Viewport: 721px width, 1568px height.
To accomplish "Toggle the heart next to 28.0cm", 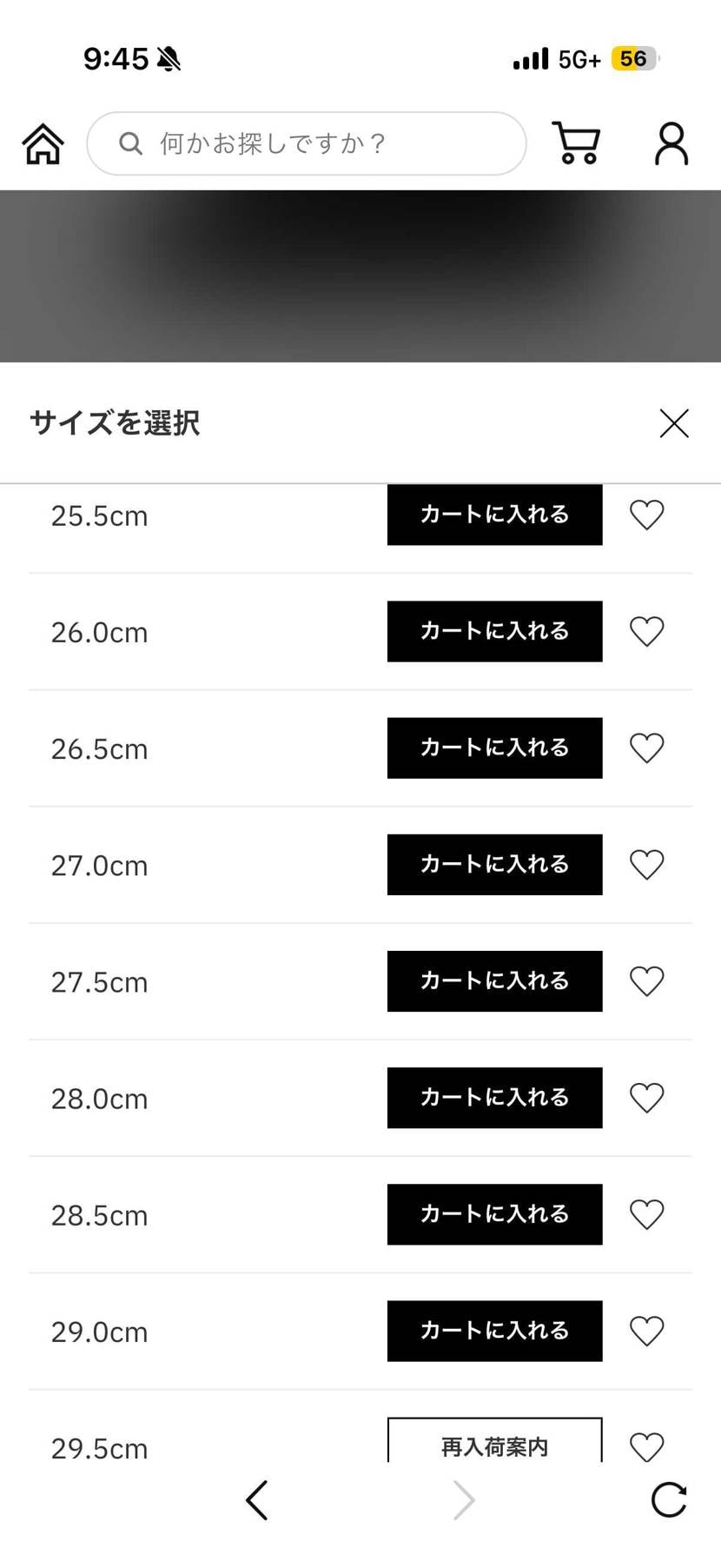I will [x=646, y=1098].
